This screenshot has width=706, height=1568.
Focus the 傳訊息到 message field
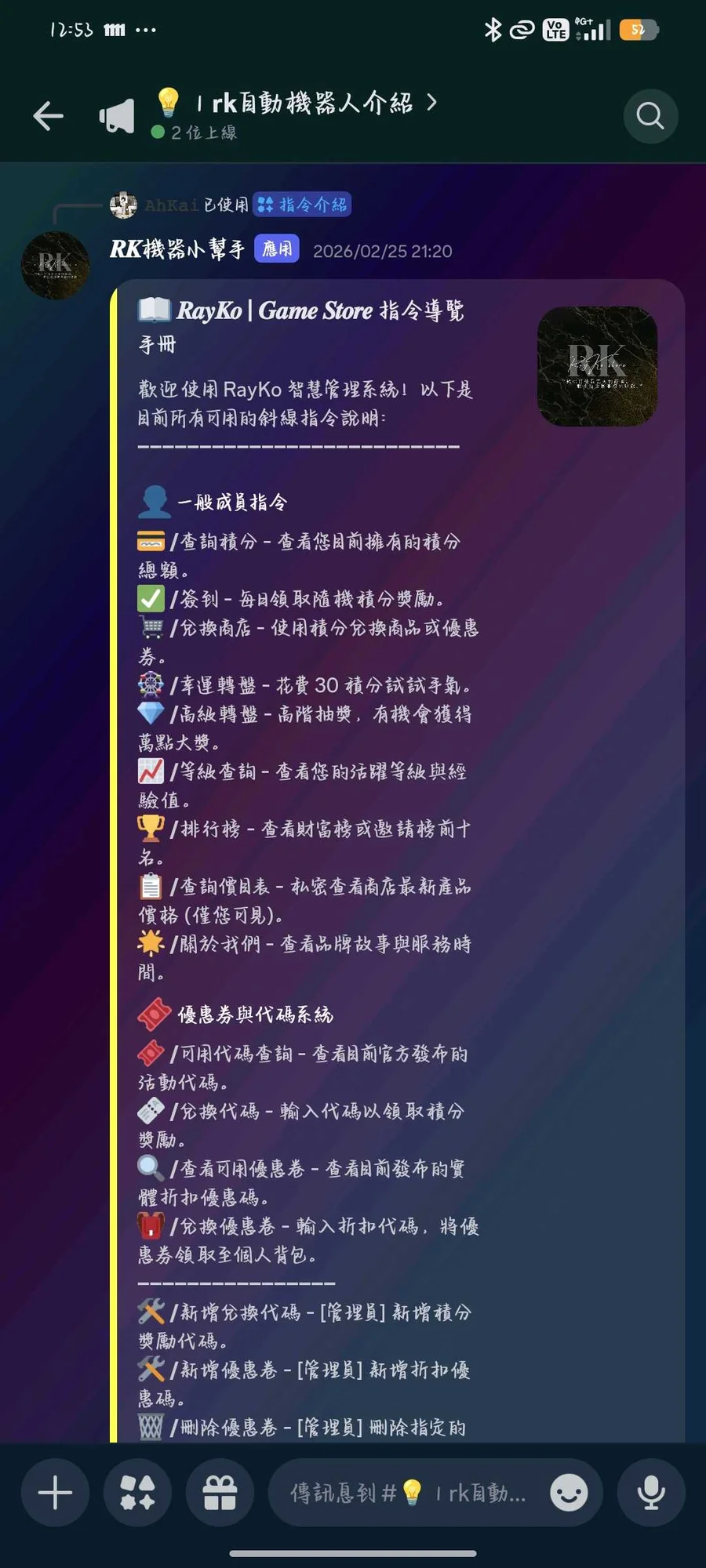tap(408, 1492)
